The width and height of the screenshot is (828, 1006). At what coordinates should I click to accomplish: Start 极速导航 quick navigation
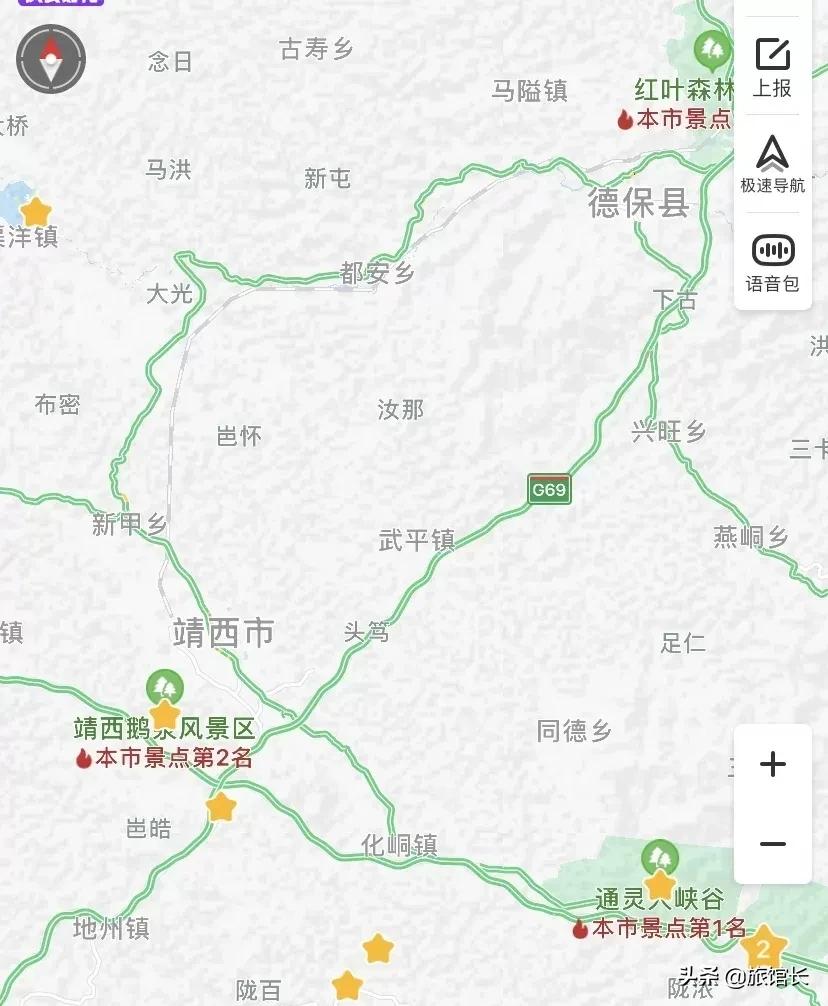tap(772, 164)
